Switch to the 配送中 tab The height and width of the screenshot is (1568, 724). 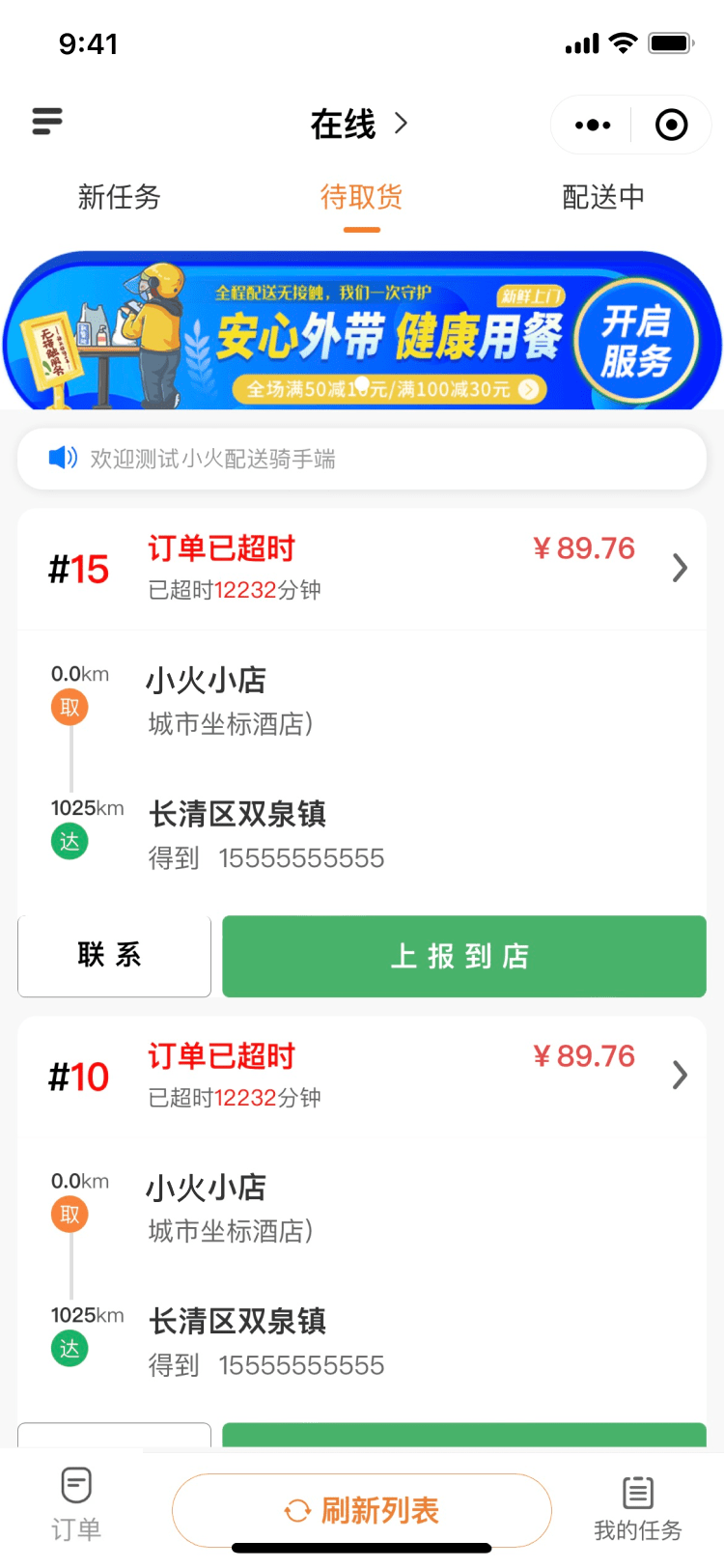(x=603, y=197)
